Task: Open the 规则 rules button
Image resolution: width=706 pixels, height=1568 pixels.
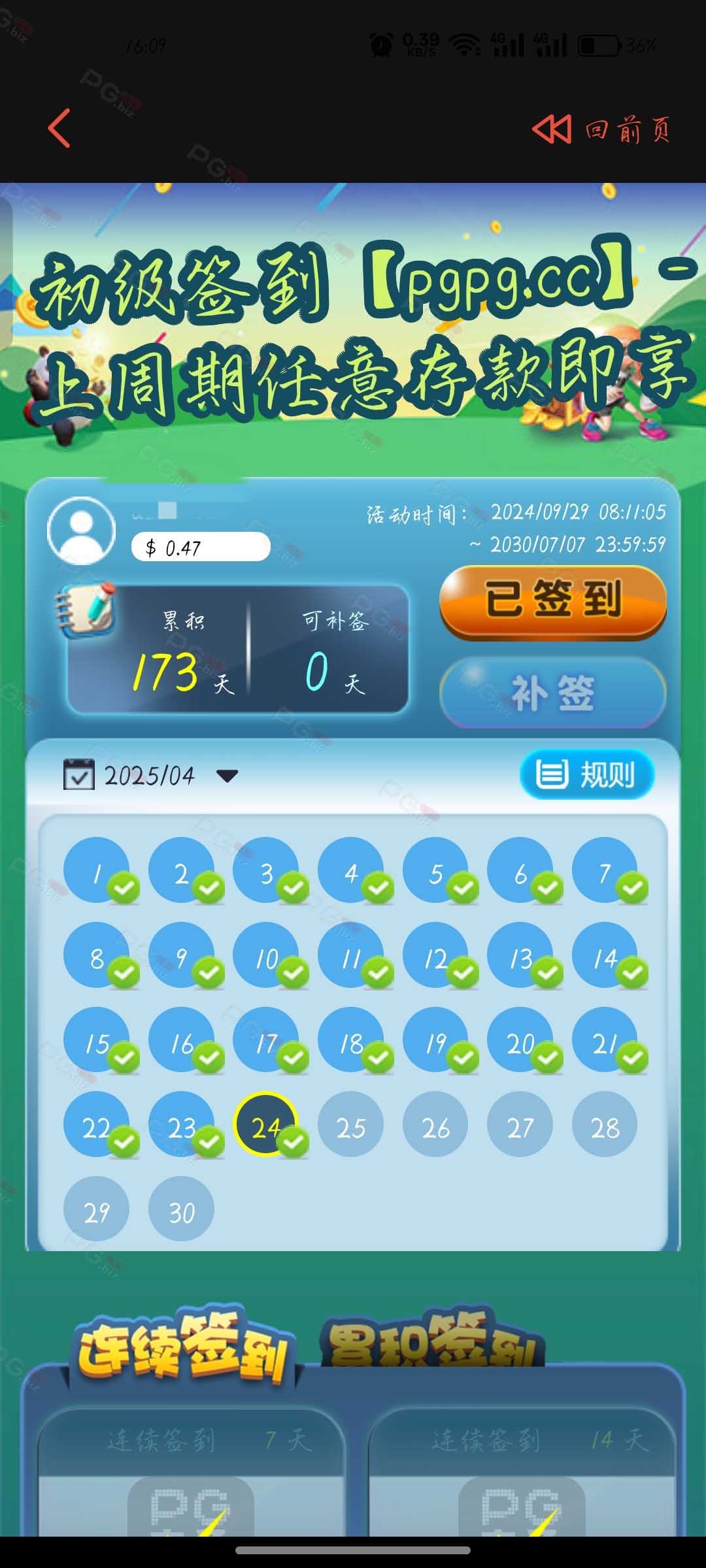Action: (x=587, y=775)
